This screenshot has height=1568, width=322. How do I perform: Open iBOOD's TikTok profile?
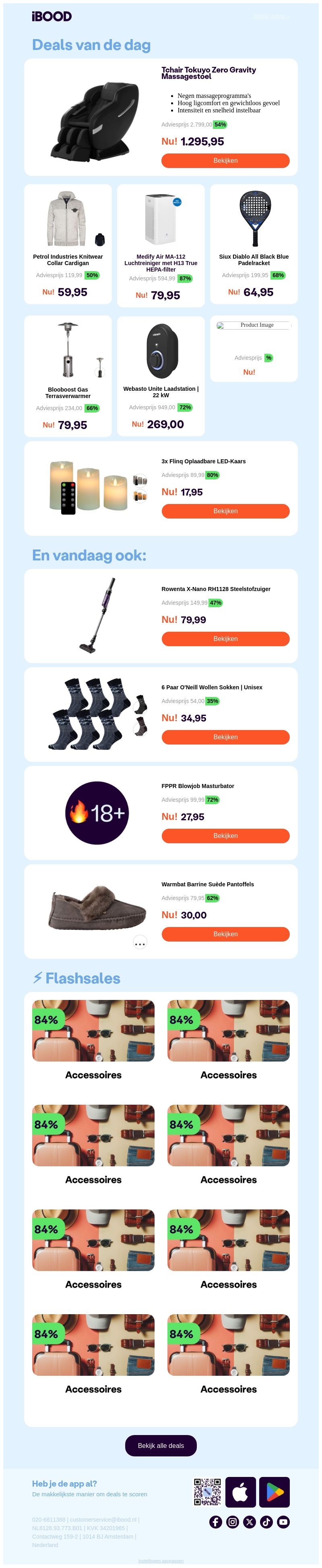pyautogui.click(x=266, y=1522)
